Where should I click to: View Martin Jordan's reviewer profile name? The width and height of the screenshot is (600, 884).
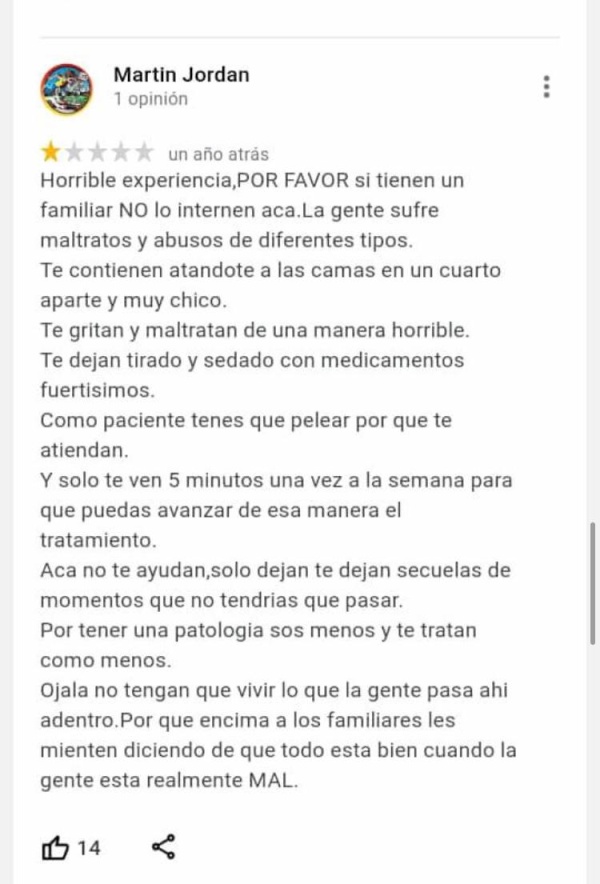tap(181, 75)
